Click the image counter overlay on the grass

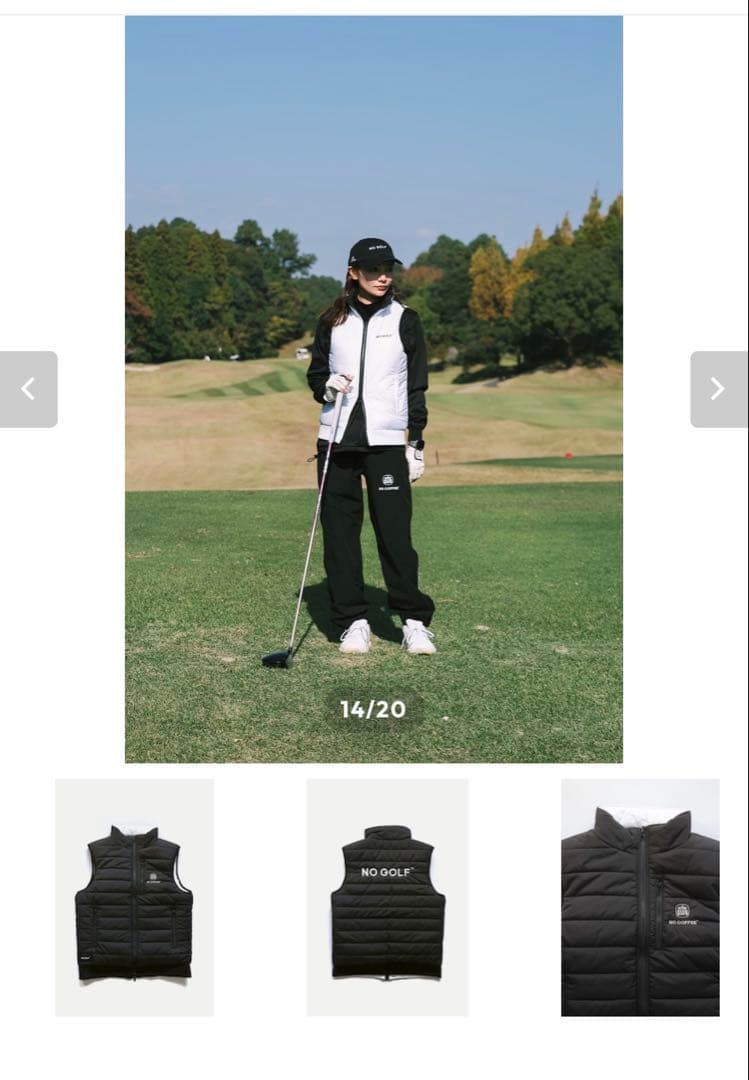tap(374, 708)
